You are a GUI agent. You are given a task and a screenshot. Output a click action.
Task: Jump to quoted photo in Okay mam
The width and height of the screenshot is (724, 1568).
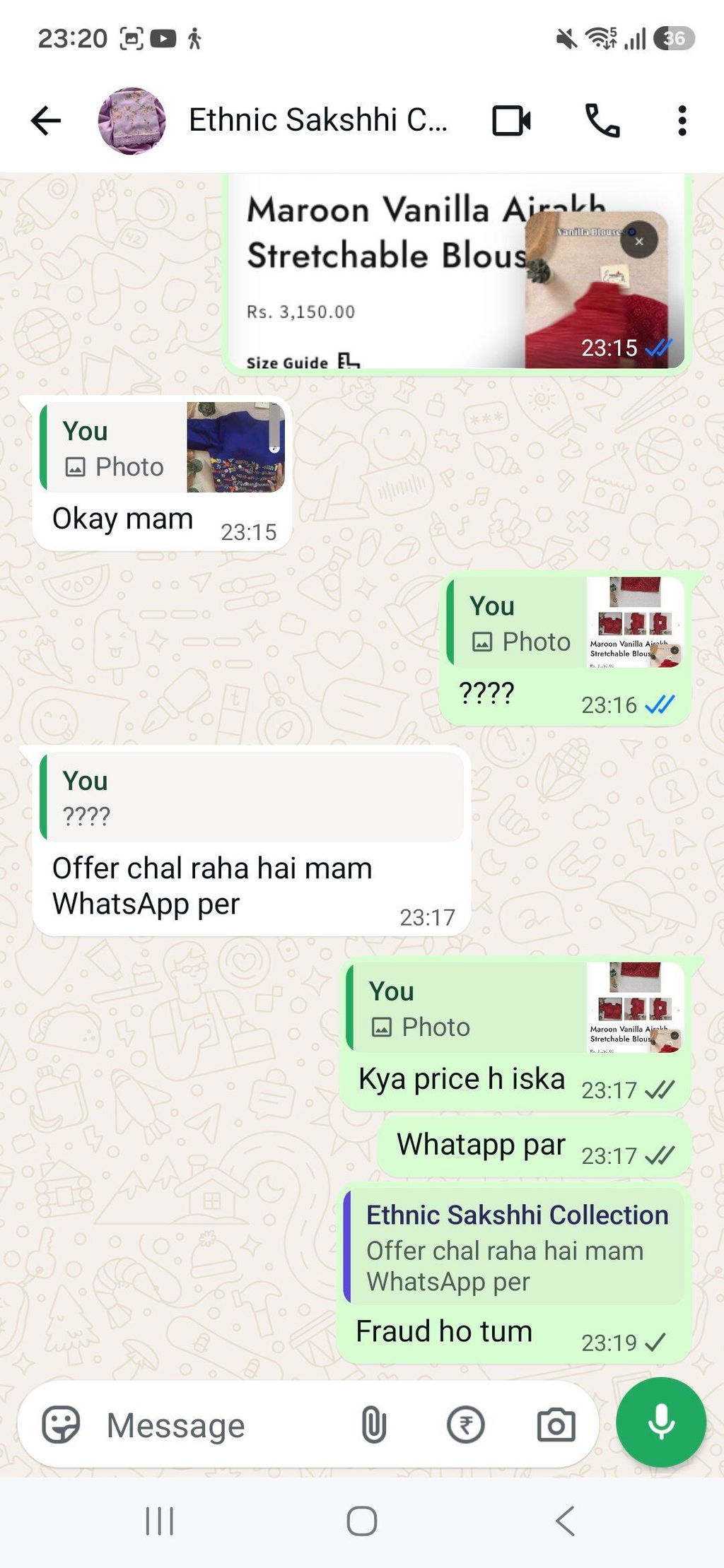tap(163, 447)
